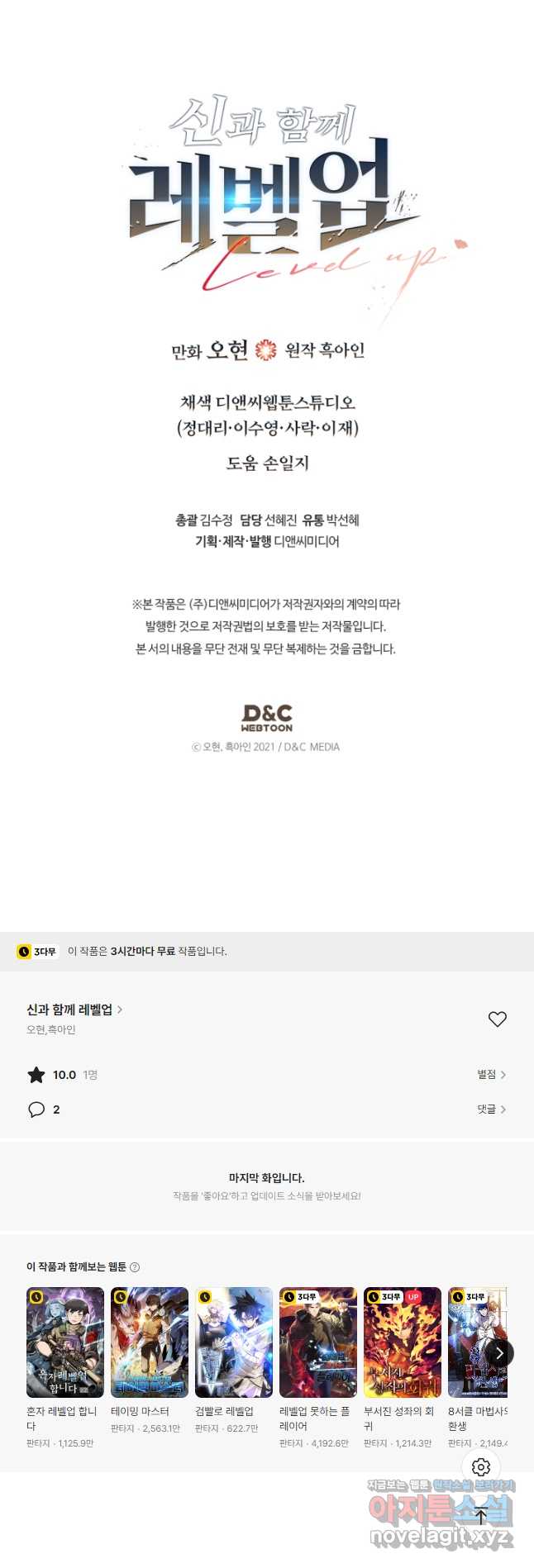Open the 레벨업 못하는 플레이어 webtoon
Screen dimensions: 534x1568
pos(318,1342)
